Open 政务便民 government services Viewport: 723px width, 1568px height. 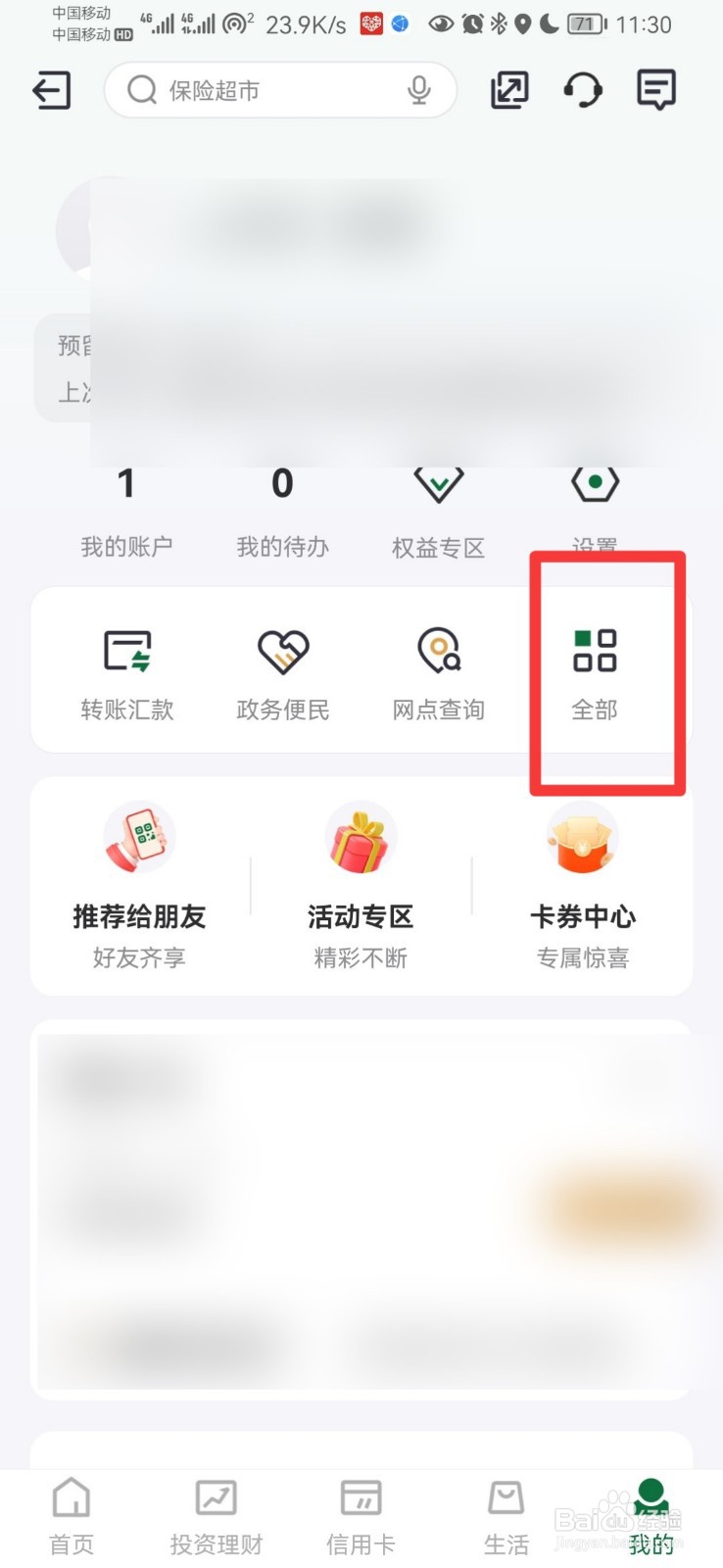(282, 669)
